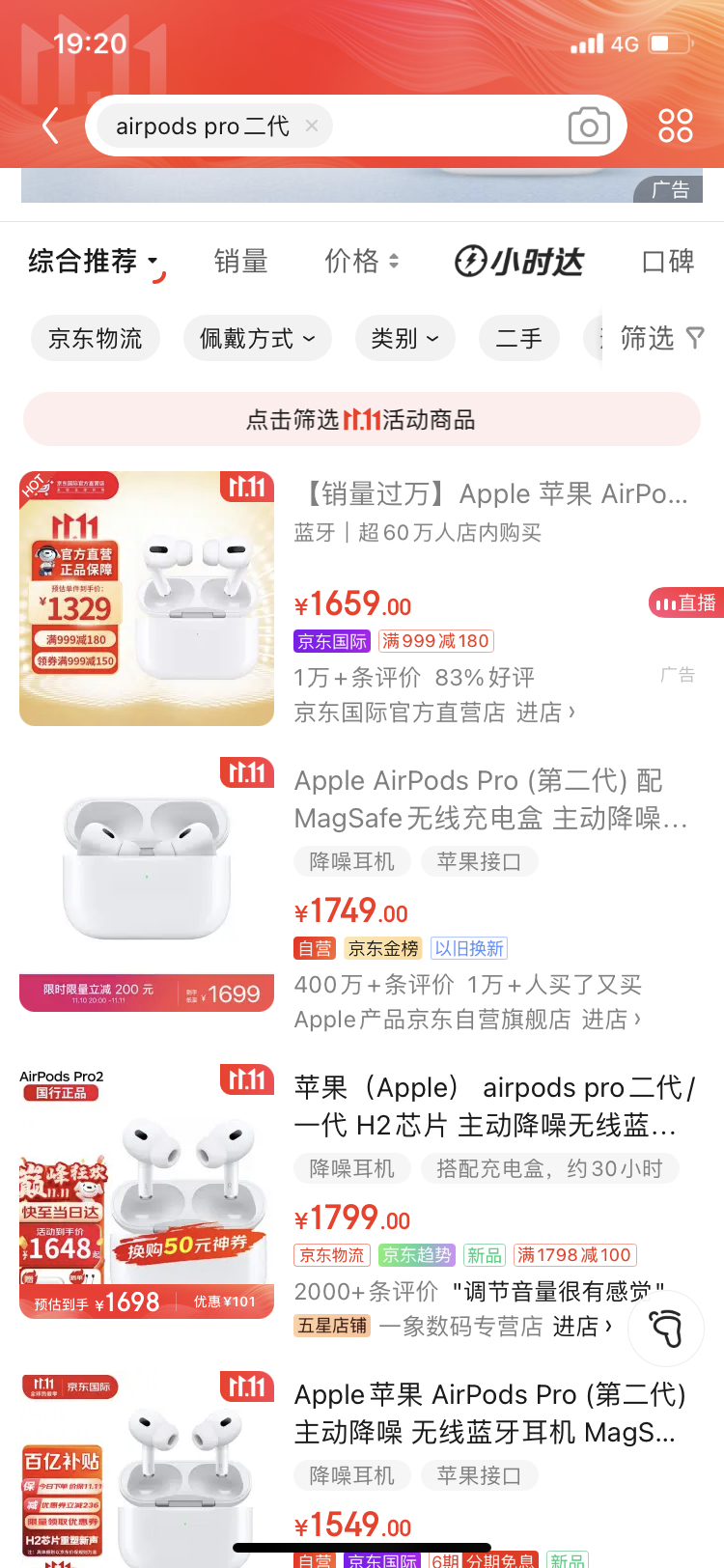Select the 京东物流 filter chip
The height and width of the screenshot is (1568, 724).
[x=96, y=339]
